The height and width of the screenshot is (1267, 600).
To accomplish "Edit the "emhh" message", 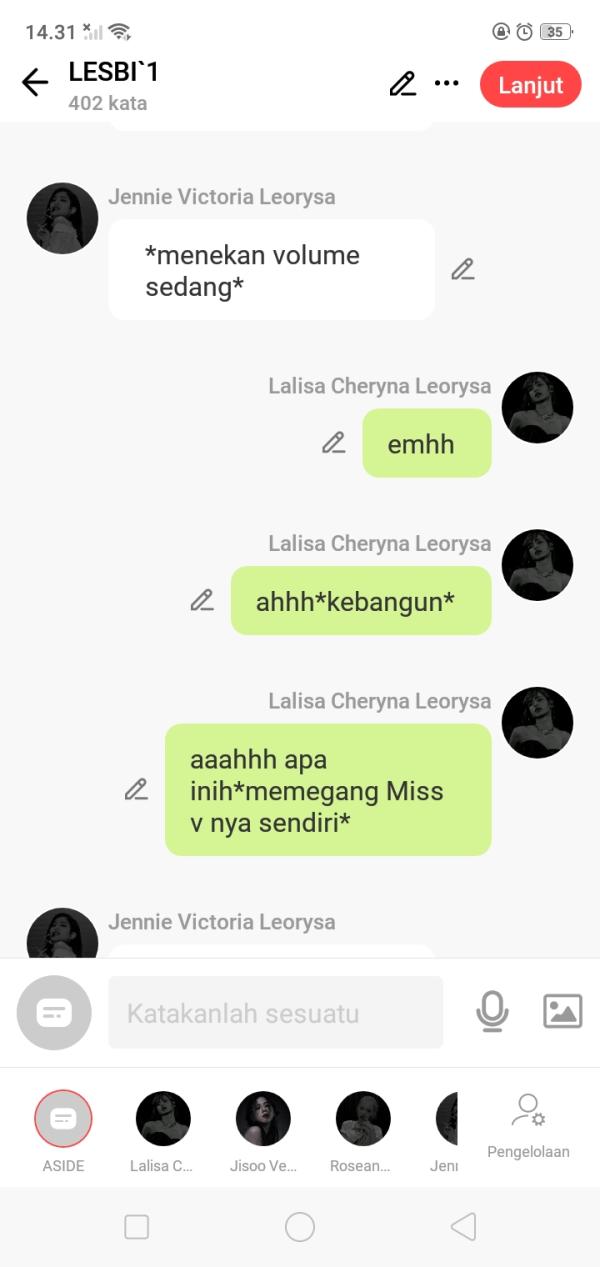I will (x=334, y=443).
